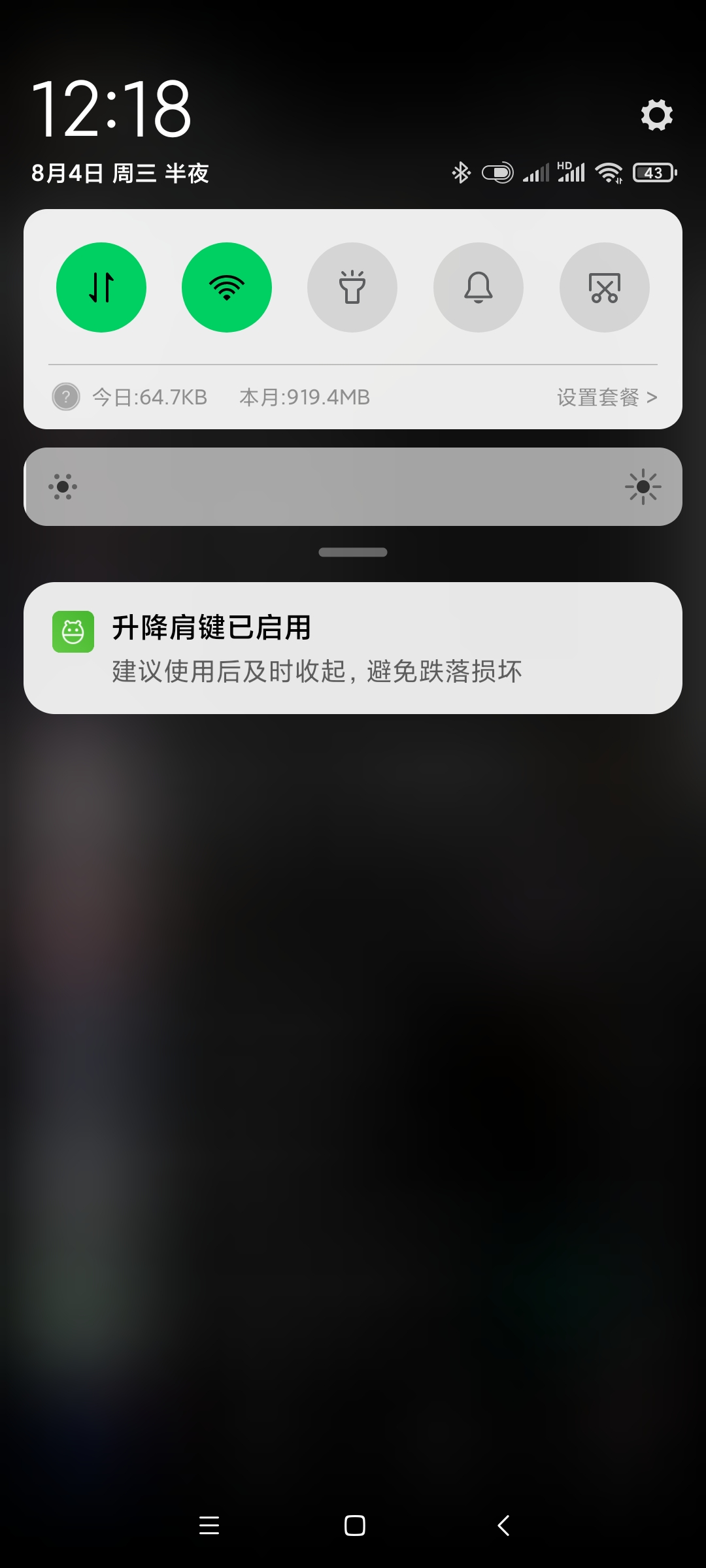
Task: Disable the Wi-Fi quick toggle
Action: coord(227,287)
